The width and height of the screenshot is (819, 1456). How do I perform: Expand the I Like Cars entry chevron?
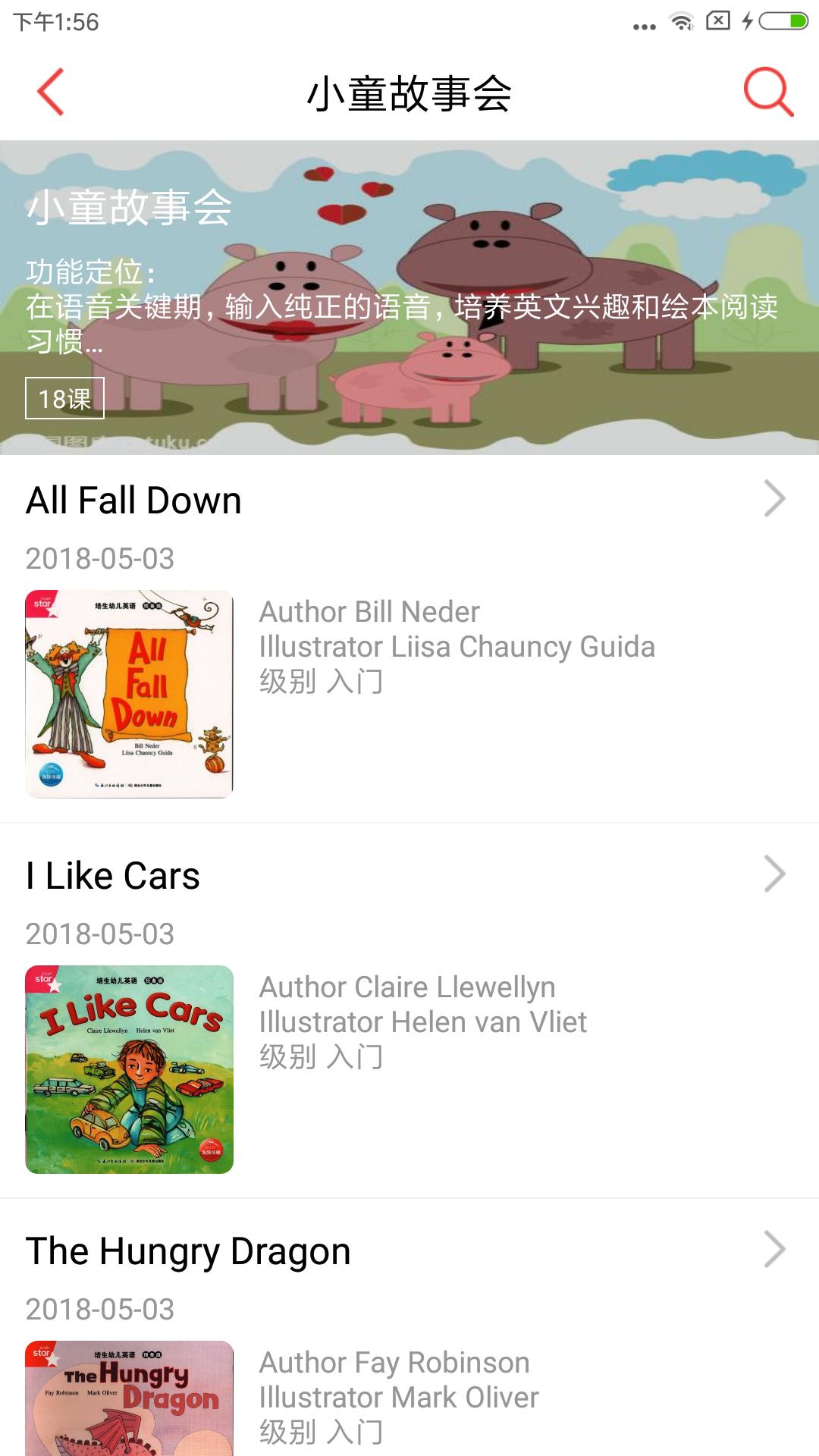click(x=777, y=874)
